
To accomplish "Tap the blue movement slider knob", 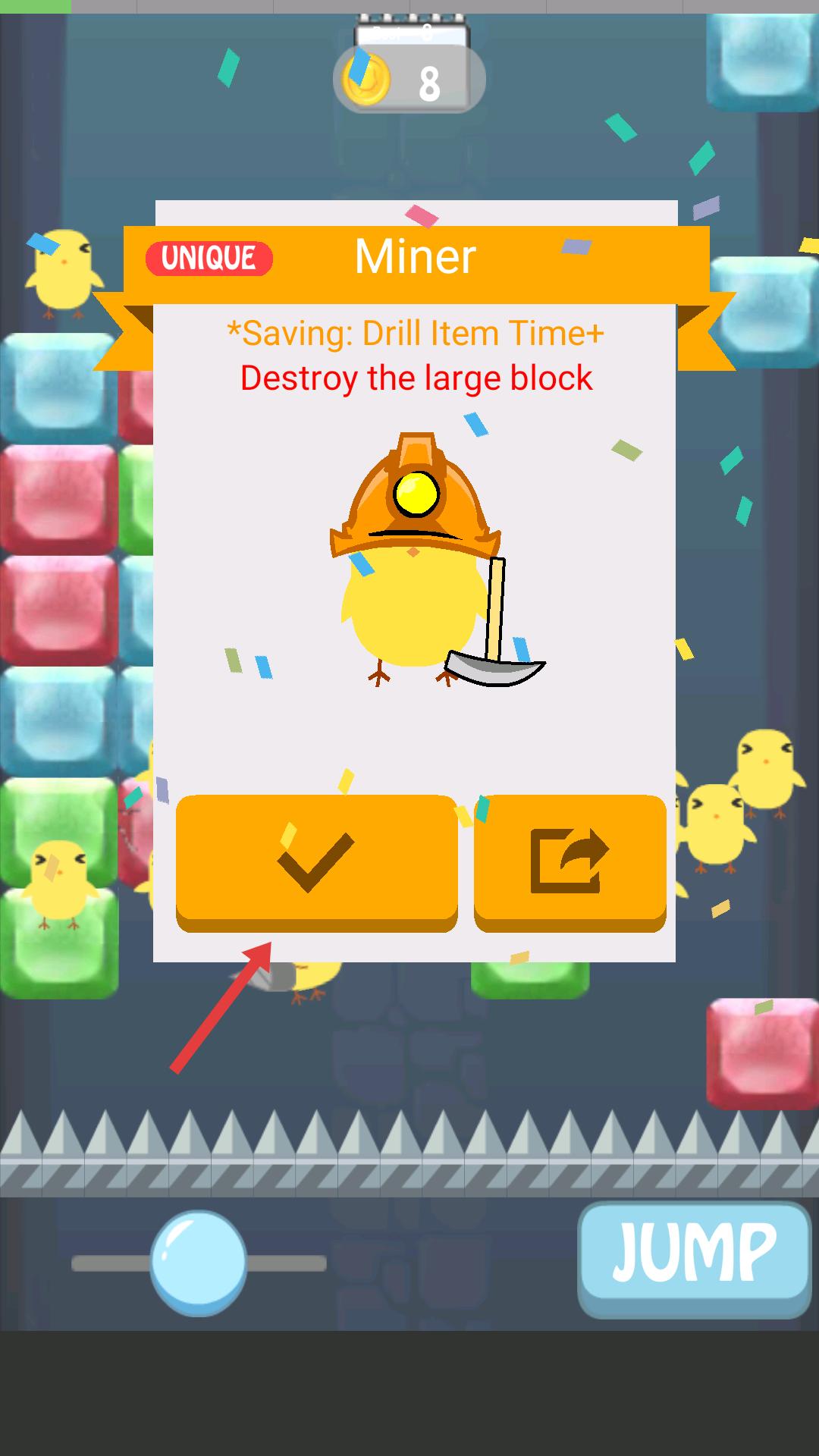I will click(x=199, y=1263).
